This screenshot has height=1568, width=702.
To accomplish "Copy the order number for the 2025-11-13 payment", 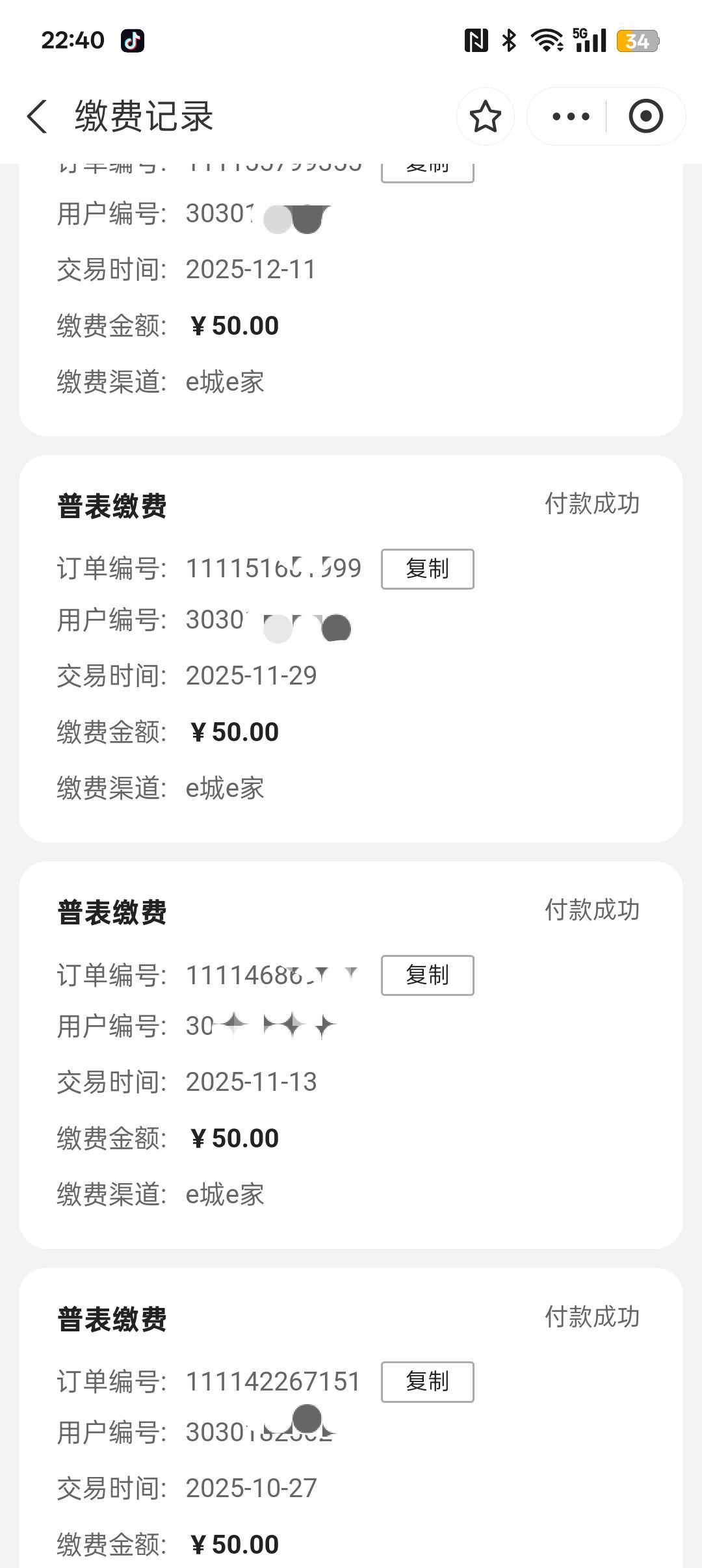I will click(x=427, y=975).
